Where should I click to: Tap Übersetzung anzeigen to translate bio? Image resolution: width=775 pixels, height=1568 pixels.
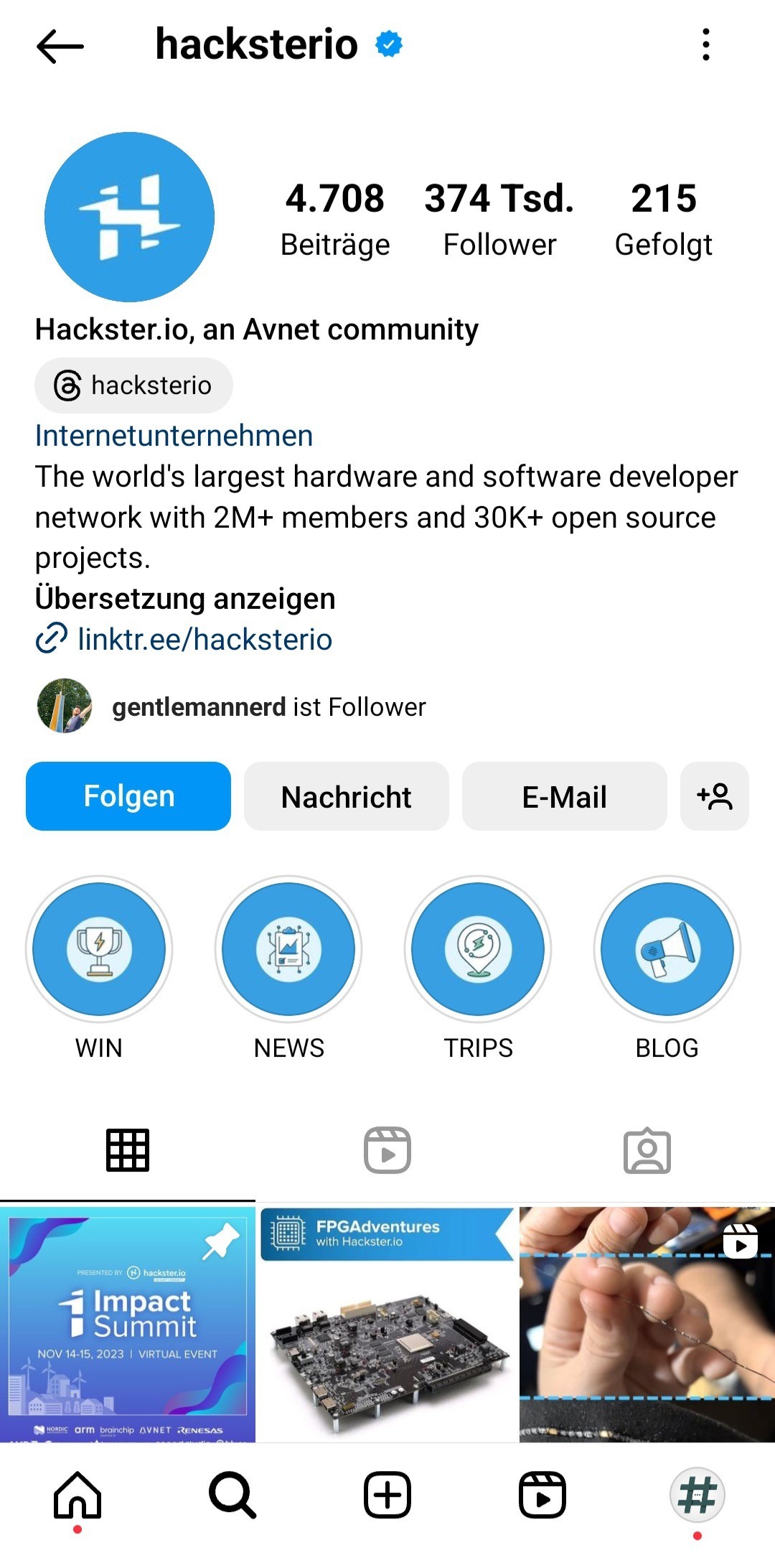(x=185, y=598)
